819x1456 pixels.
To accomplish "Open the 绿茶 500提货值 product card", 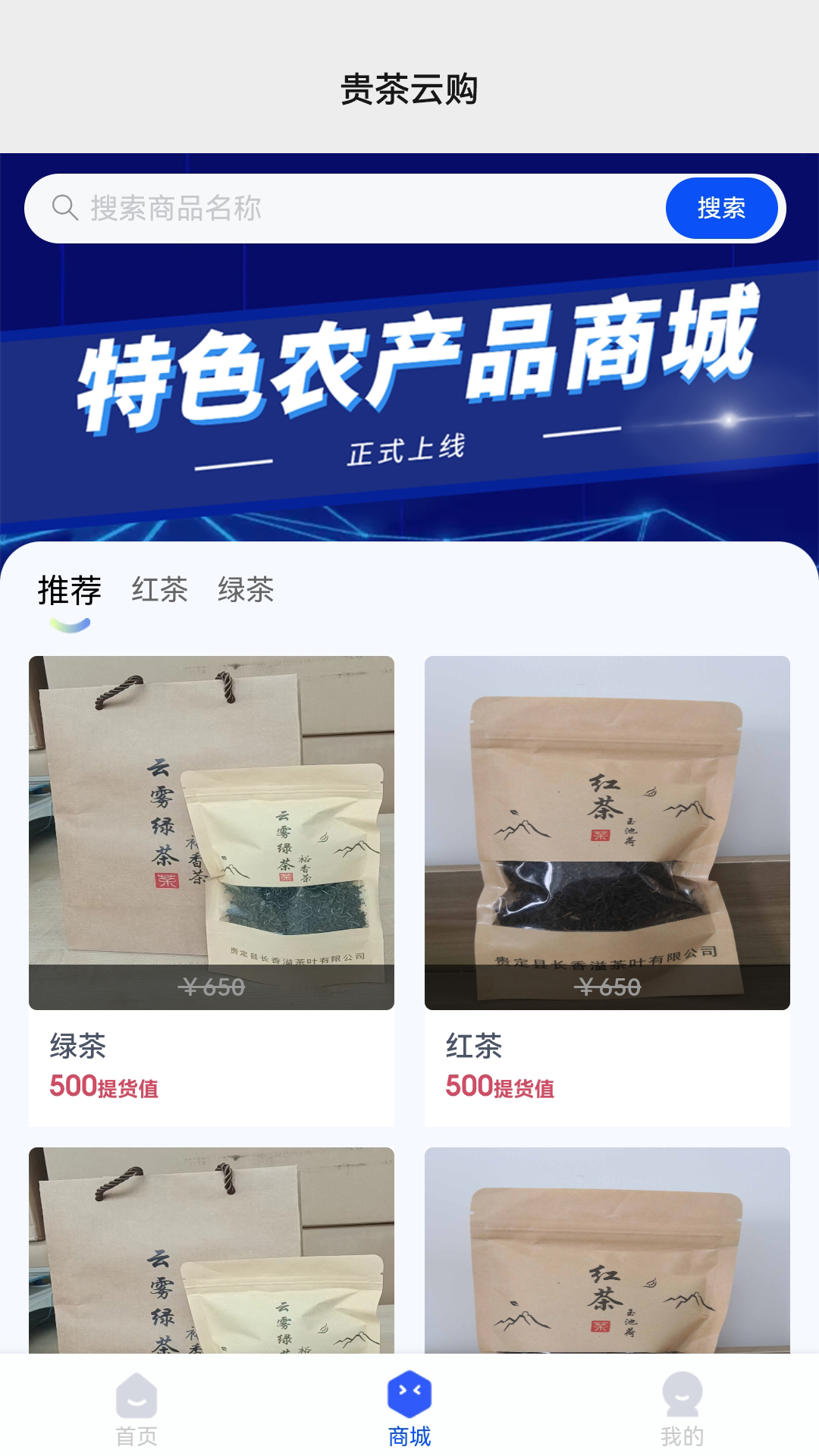I will click(x=212, y=887).
